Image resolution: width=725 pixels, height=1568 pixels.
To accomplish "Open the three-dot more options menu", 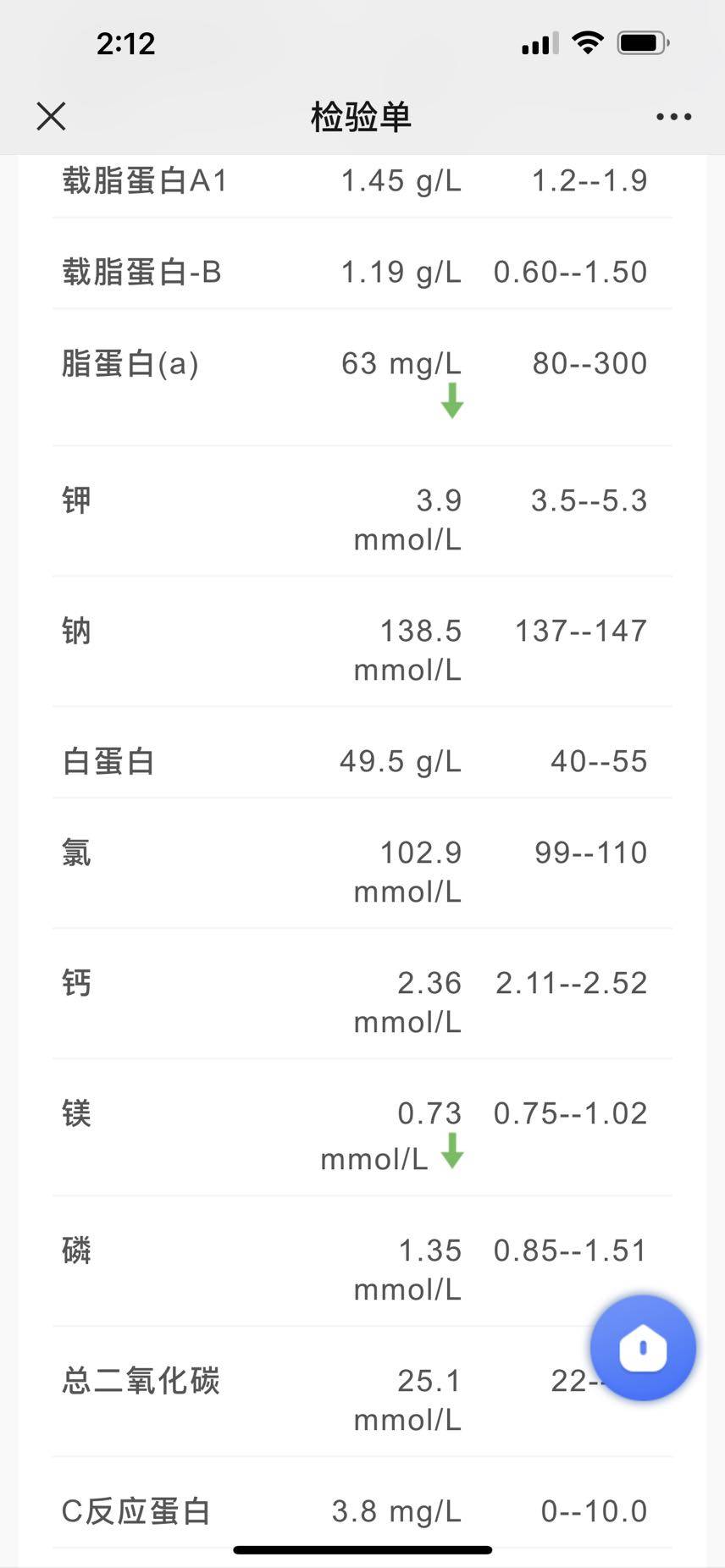I will pyautogui.click(x=673, y=117).
